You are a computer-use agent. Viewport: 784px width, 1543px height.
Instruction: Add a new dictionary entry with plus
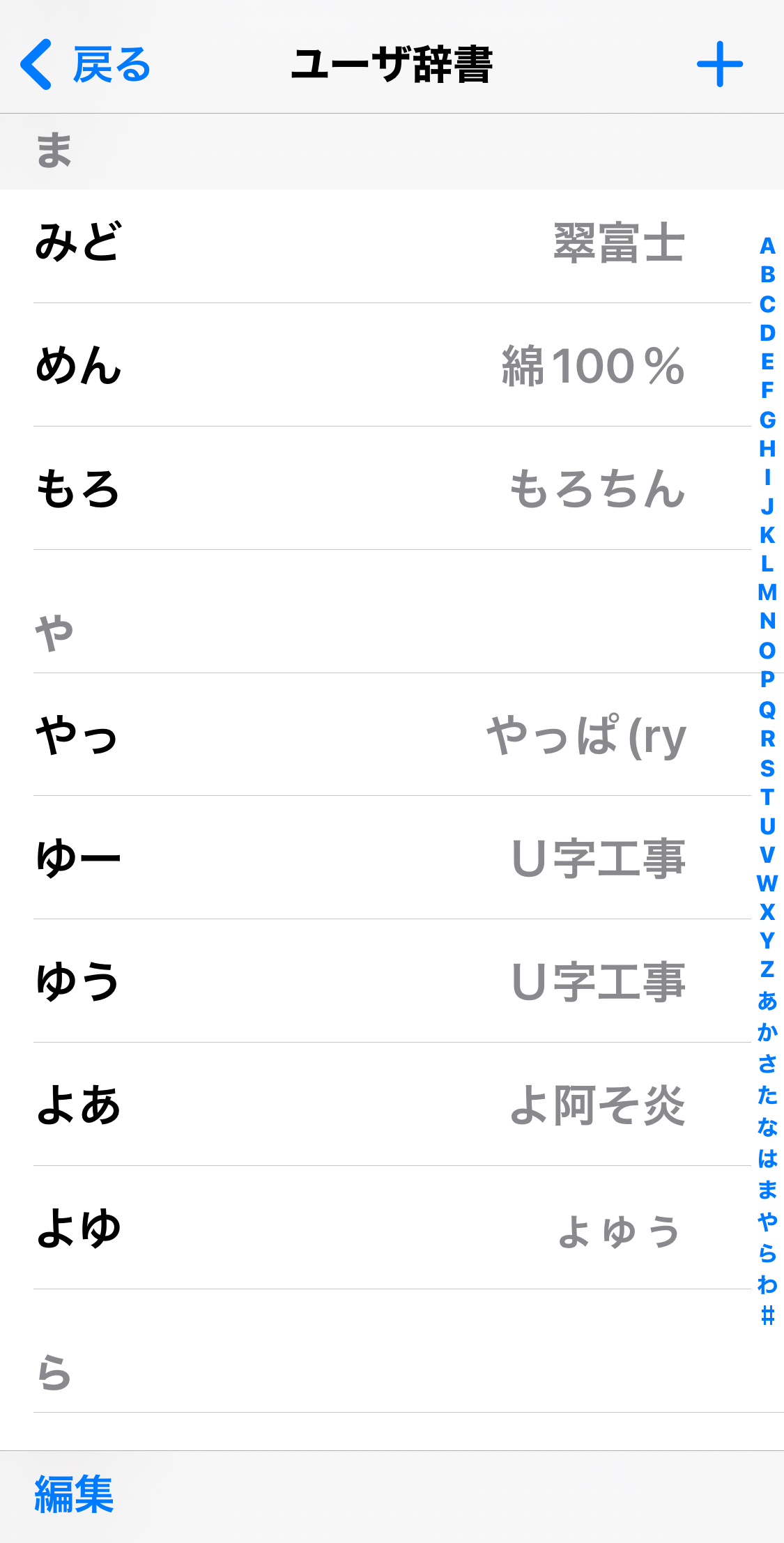719,64
